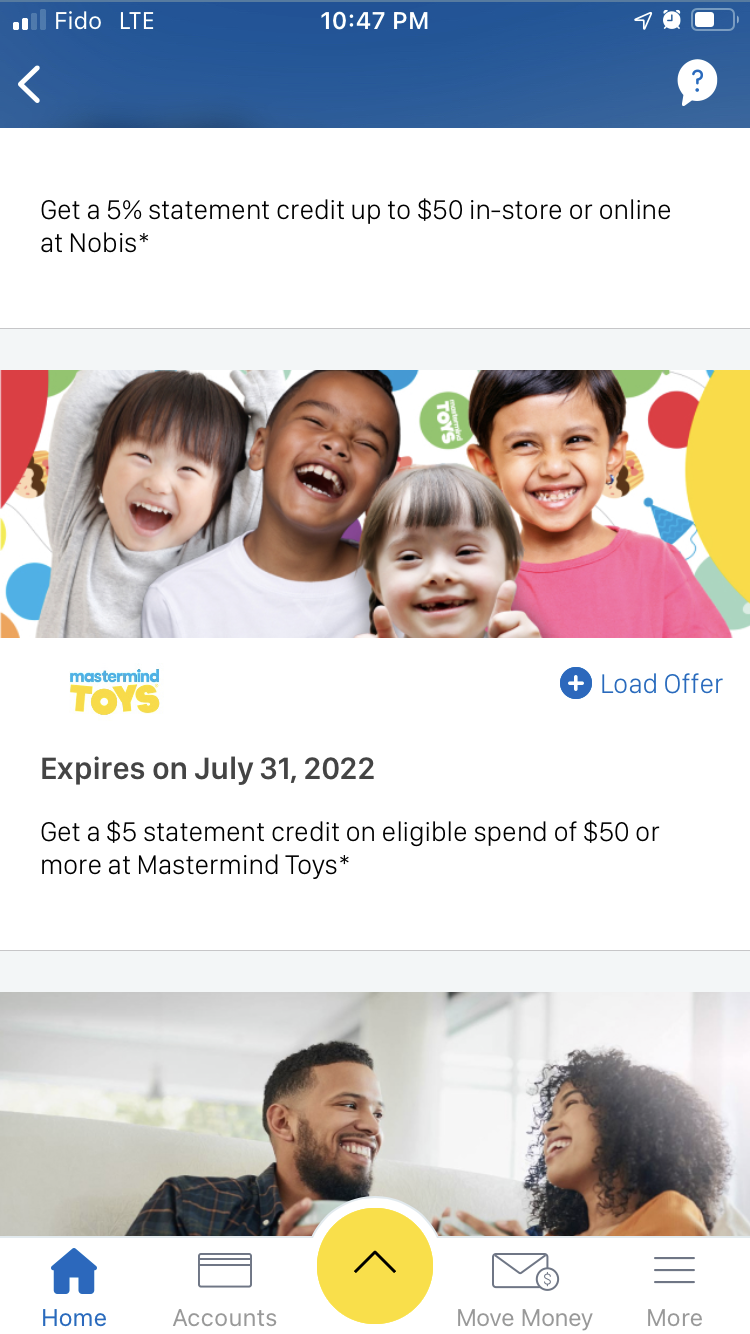Expand the yellow quick-actions button
This screenshot has height=1334, width=750.
point(375,1264)
